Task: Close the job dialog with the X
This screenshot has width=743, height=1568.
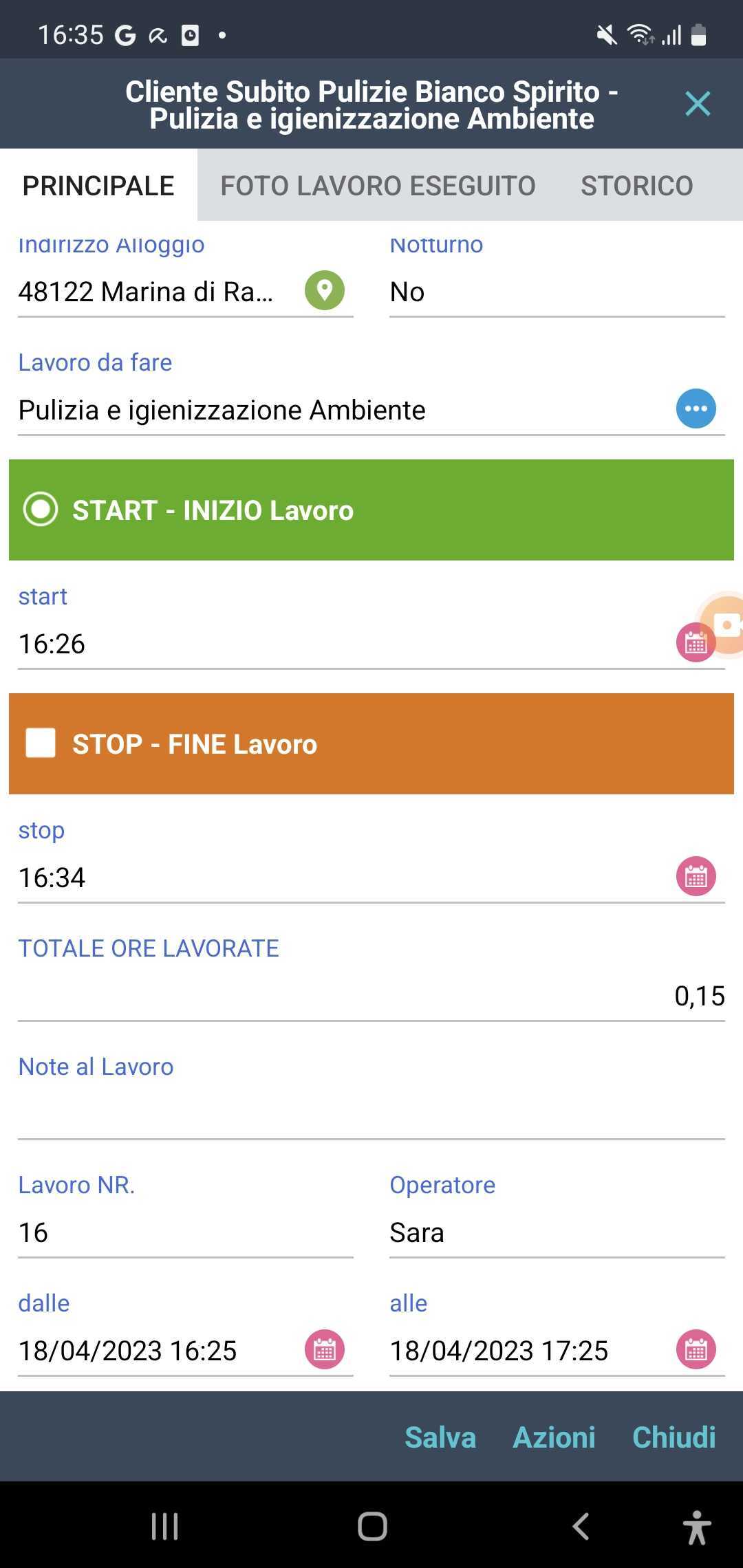Action: point(697,104)
